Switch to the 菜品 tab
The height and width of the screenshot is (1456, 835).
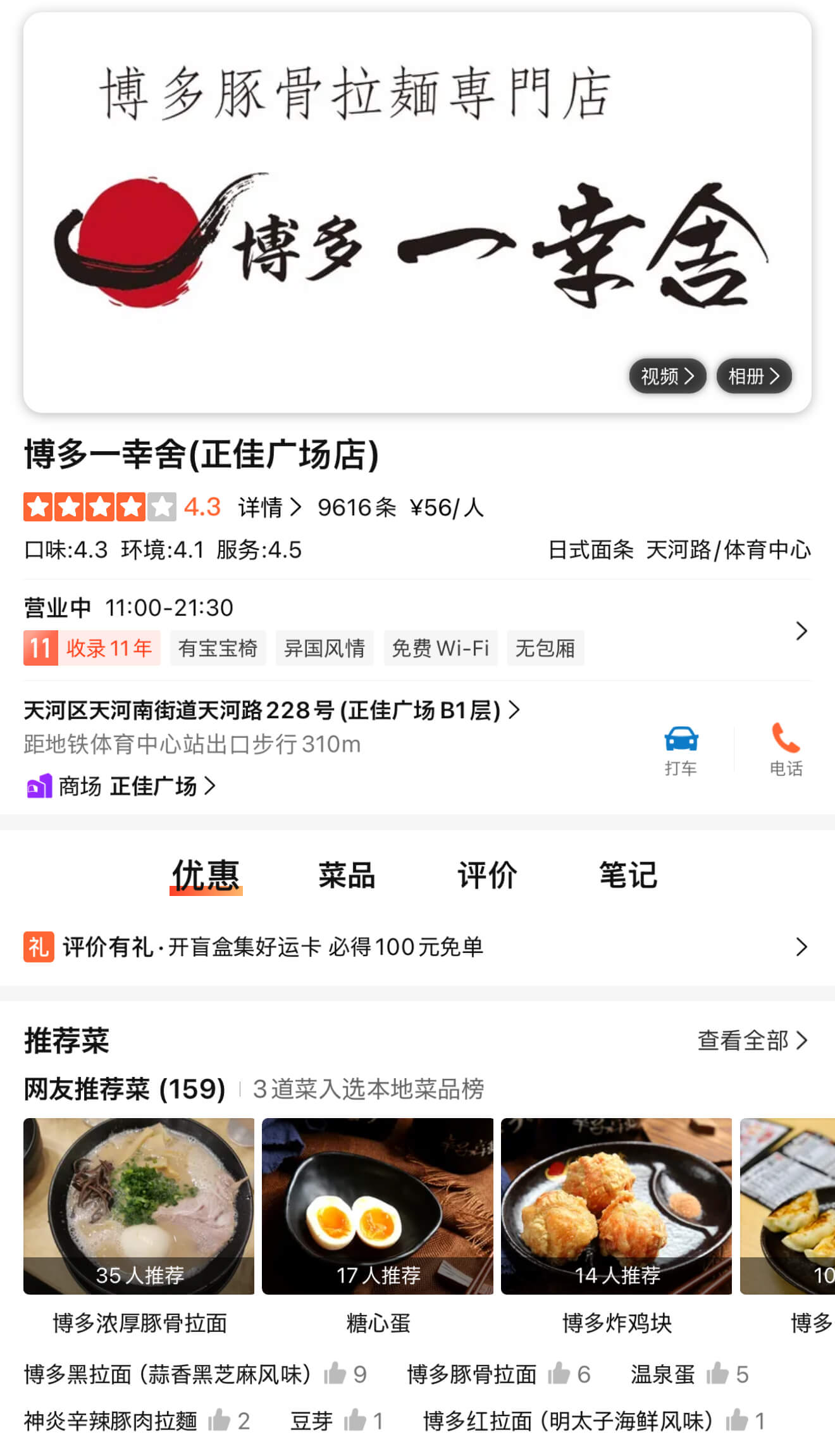coord(347,876)
